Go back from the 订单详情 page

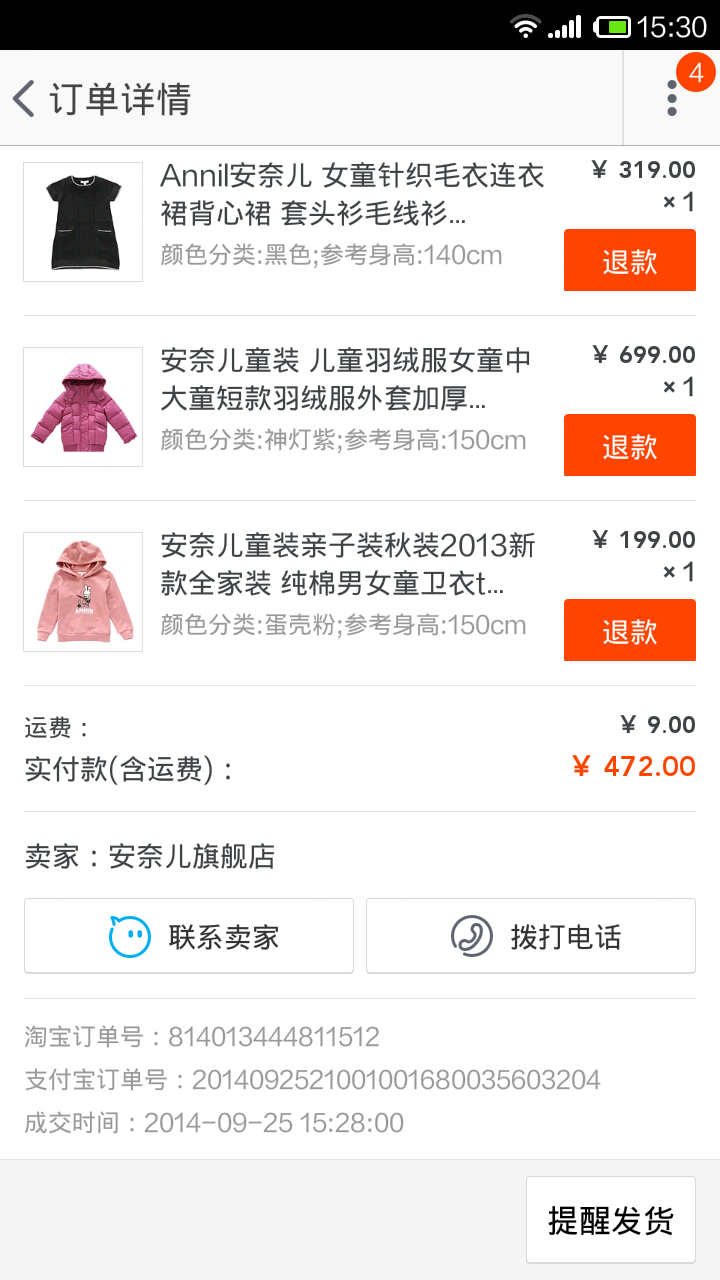pos(25,99)
